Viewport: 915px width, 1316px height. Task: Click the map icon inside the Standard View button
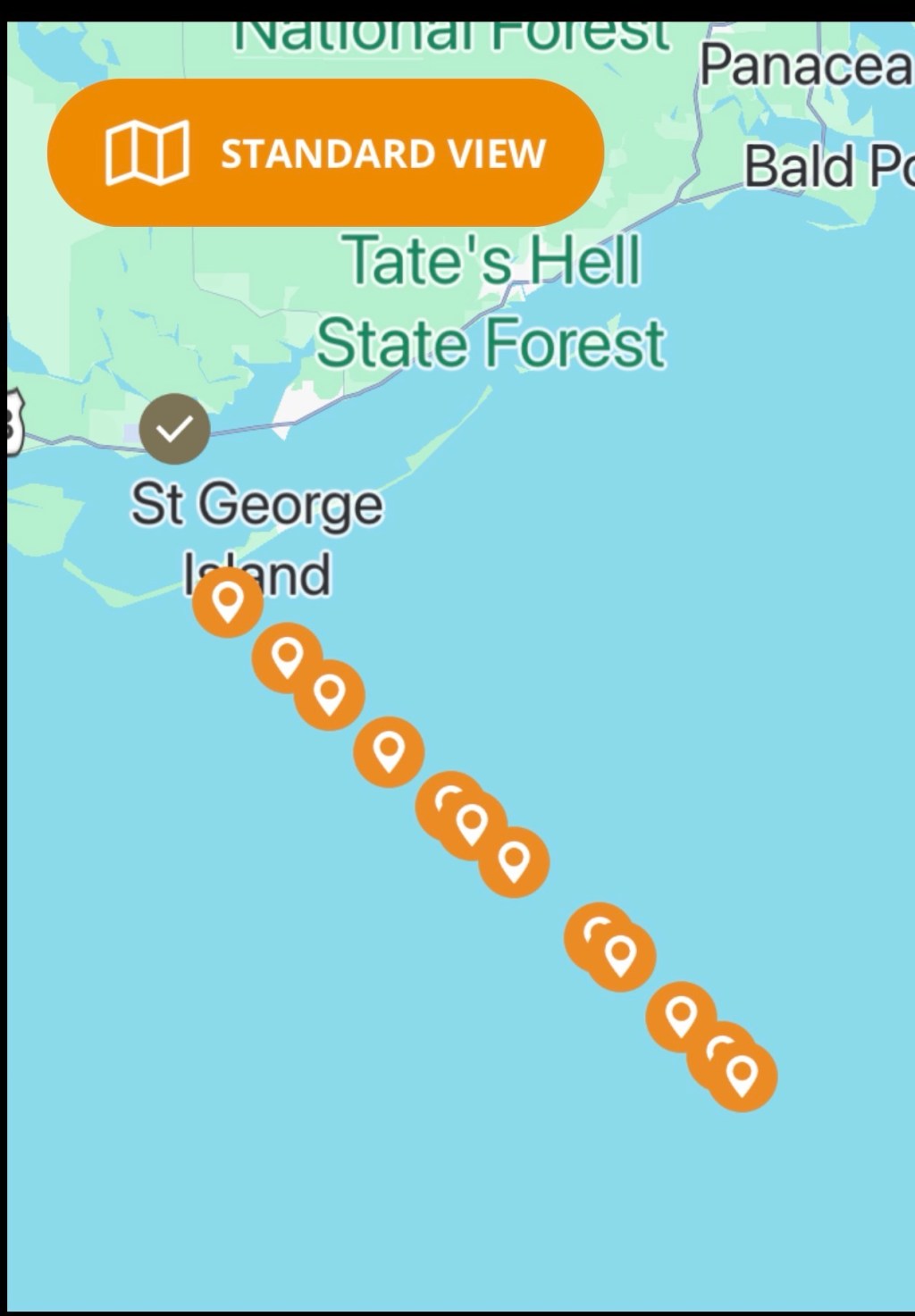[148, 153]
